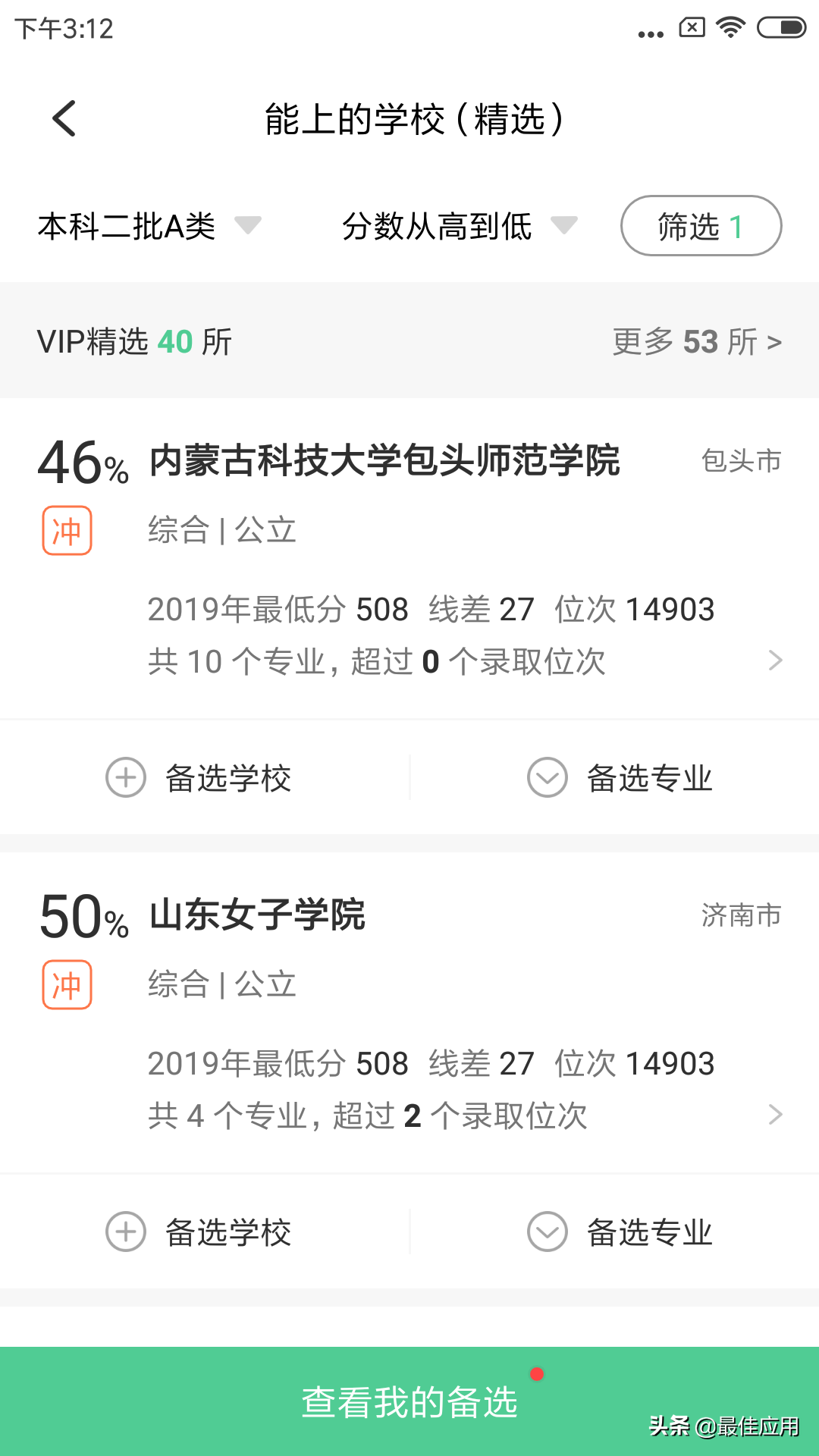Select the school name 山东女子学院
Screen dimensions: 819x1456
pyautogui.click(x=256, y=915)
